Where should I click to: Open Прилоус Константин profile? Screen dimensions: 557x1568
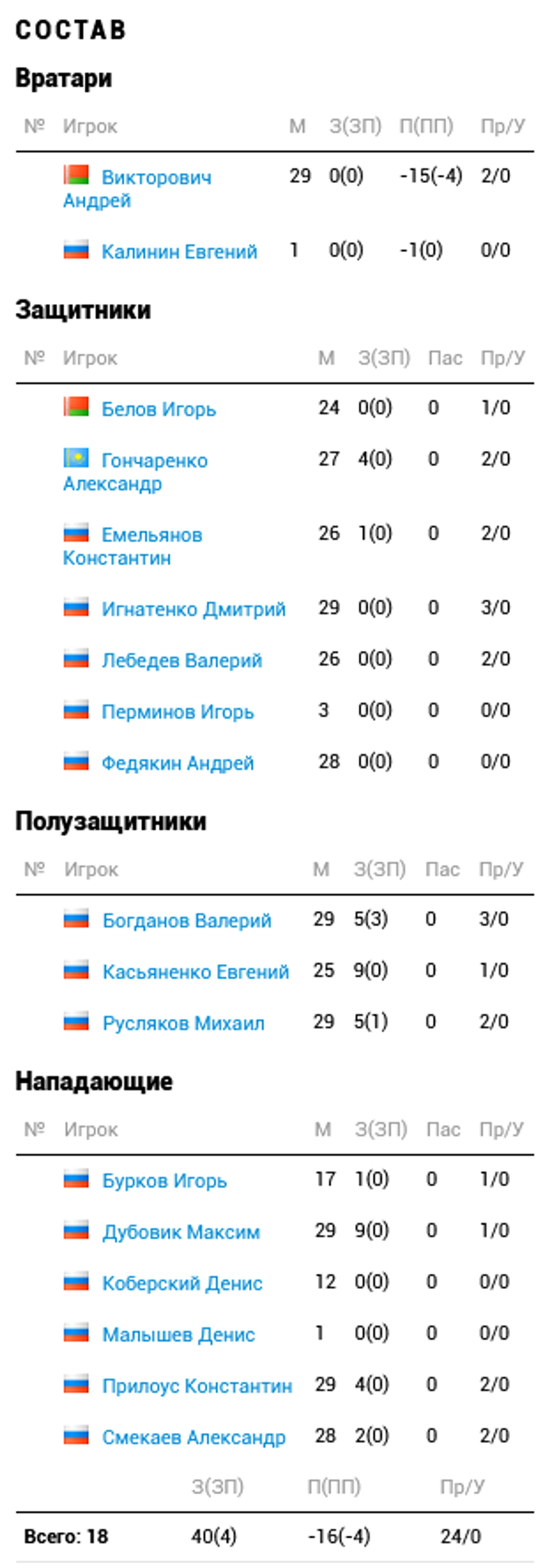pos(196,1386)
